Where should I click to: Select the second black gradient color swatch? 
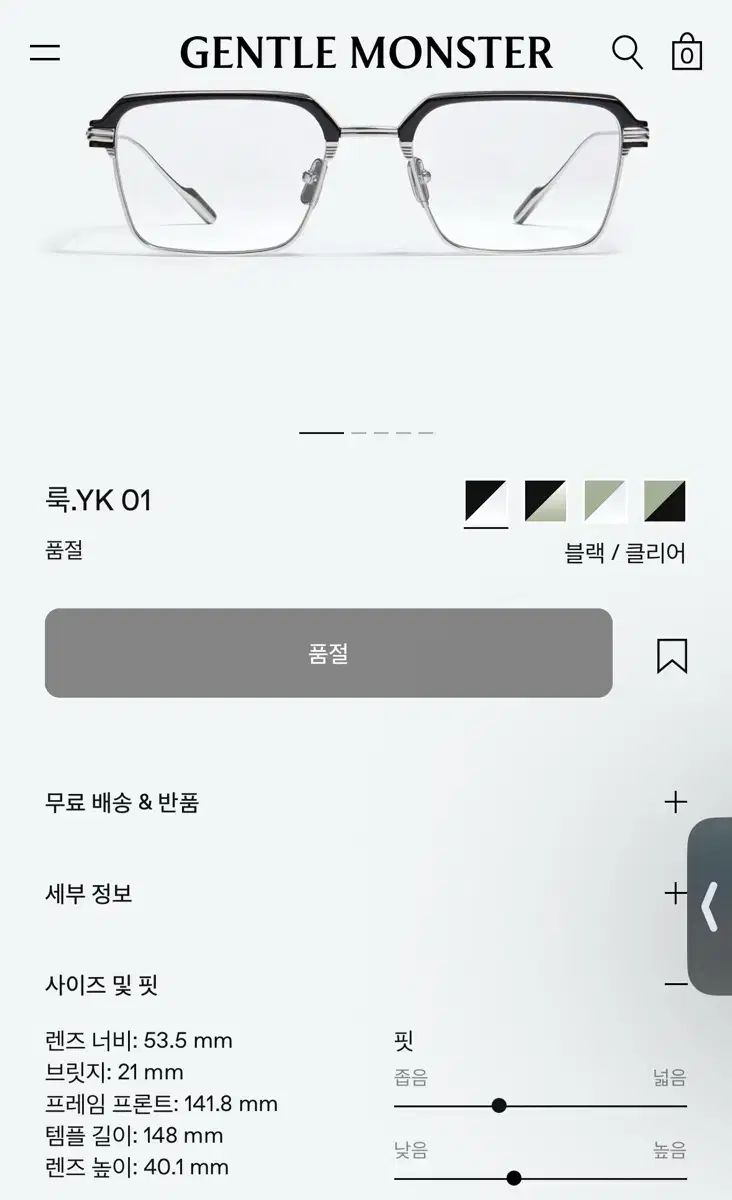pyautogui.click(x=545, y=501)
